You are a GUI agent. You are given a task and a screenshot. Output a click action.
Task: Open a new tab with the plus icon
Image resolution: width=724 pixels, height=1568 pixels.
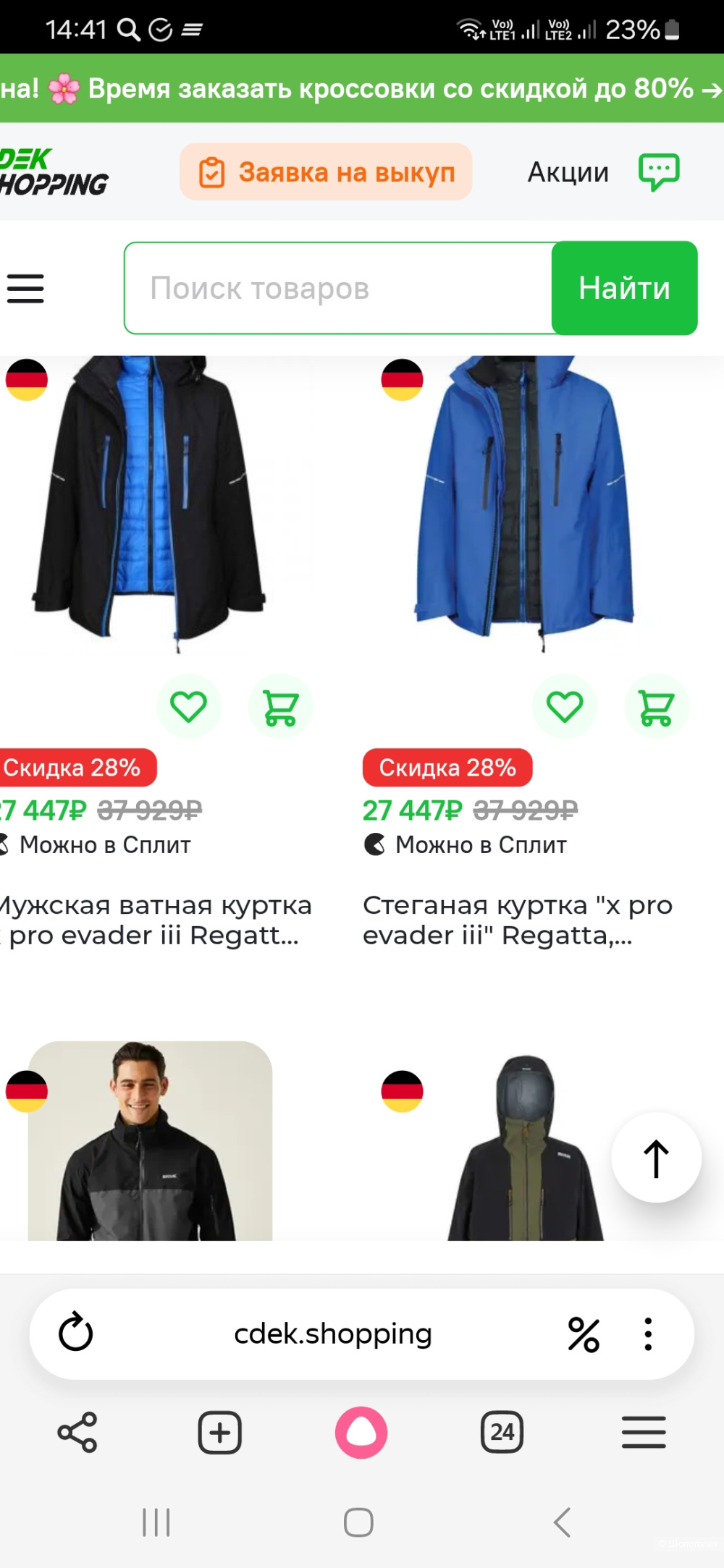tap(219, 1433)
